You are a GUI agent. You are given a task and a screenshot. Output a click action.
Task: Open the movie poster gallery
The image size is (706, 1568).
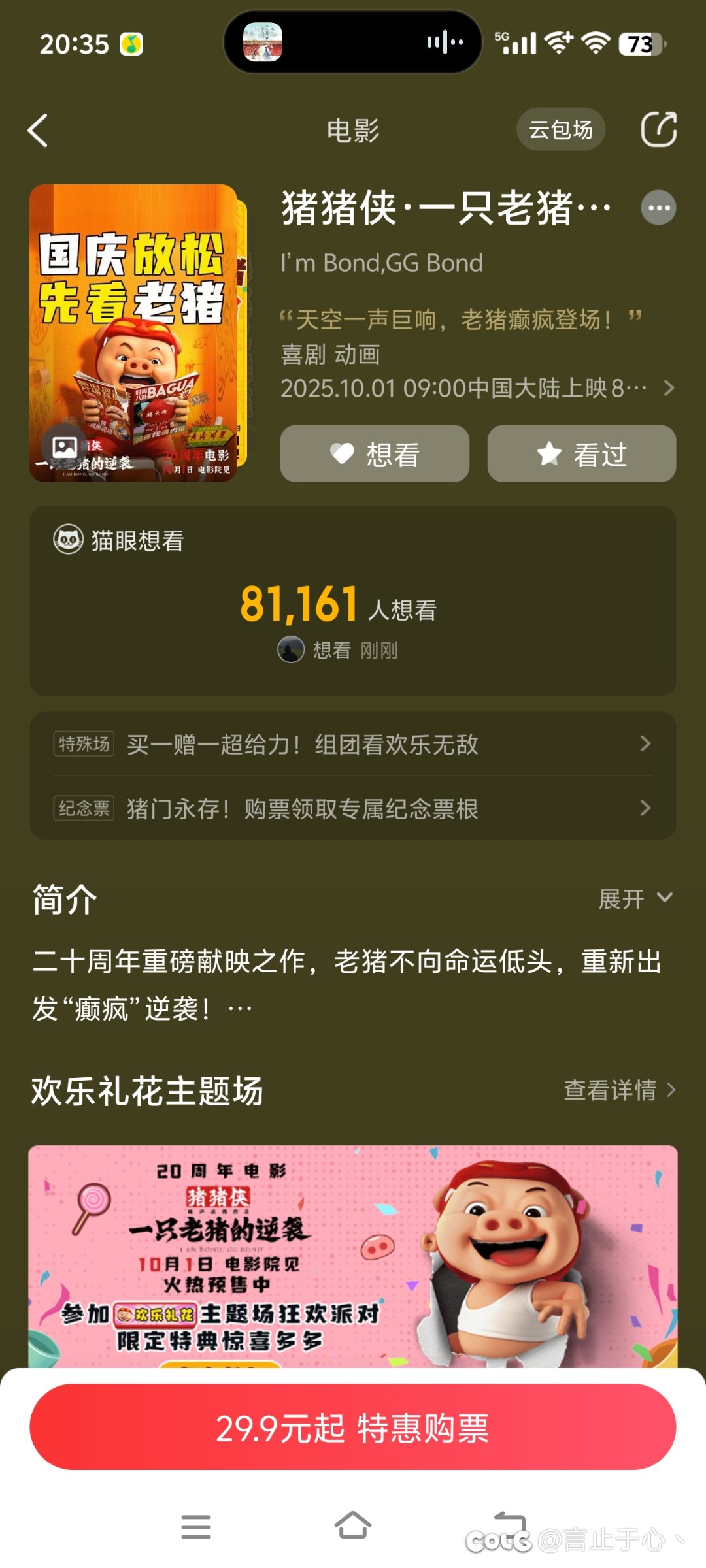coord(65,448)
